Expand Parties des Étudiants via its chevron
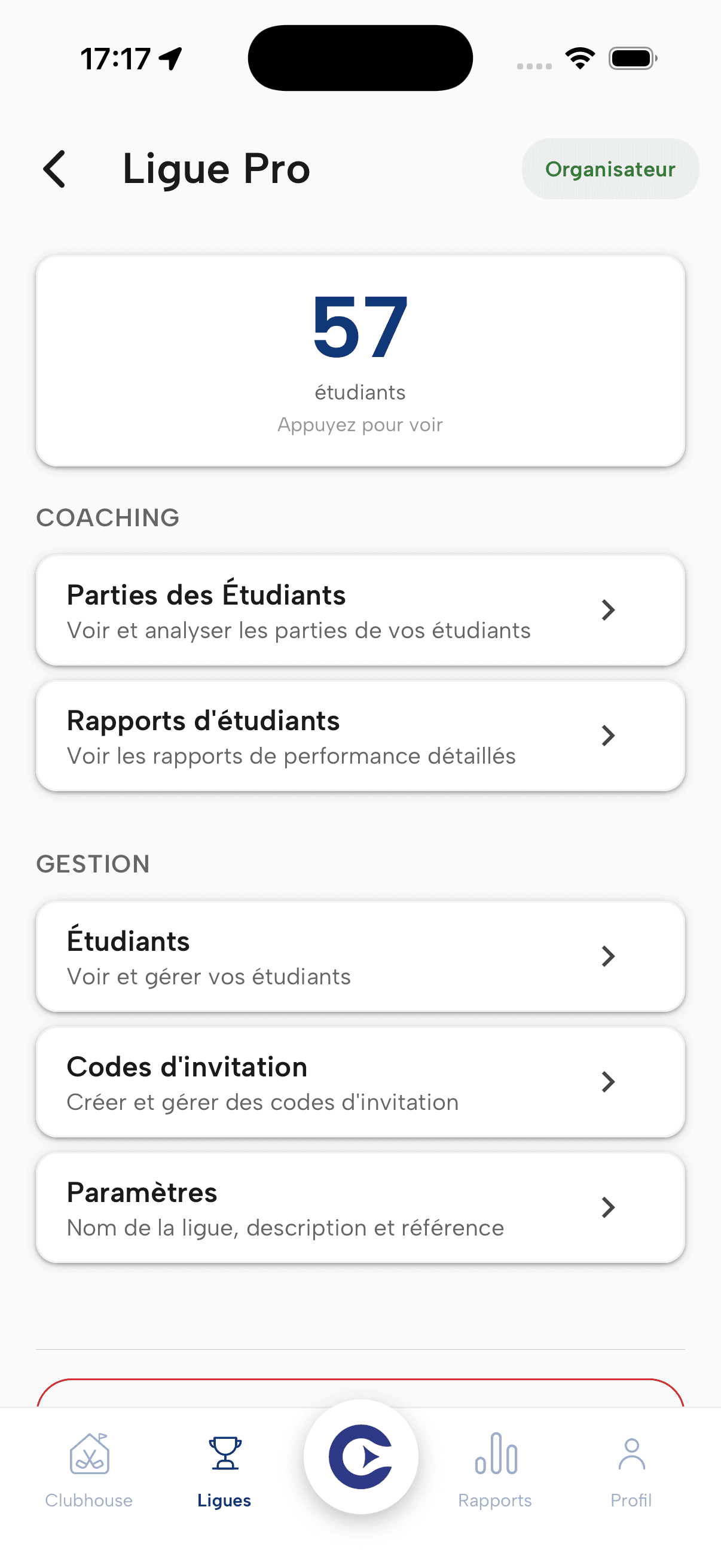Screen dimensions: 721x1568 coord(609,610)
